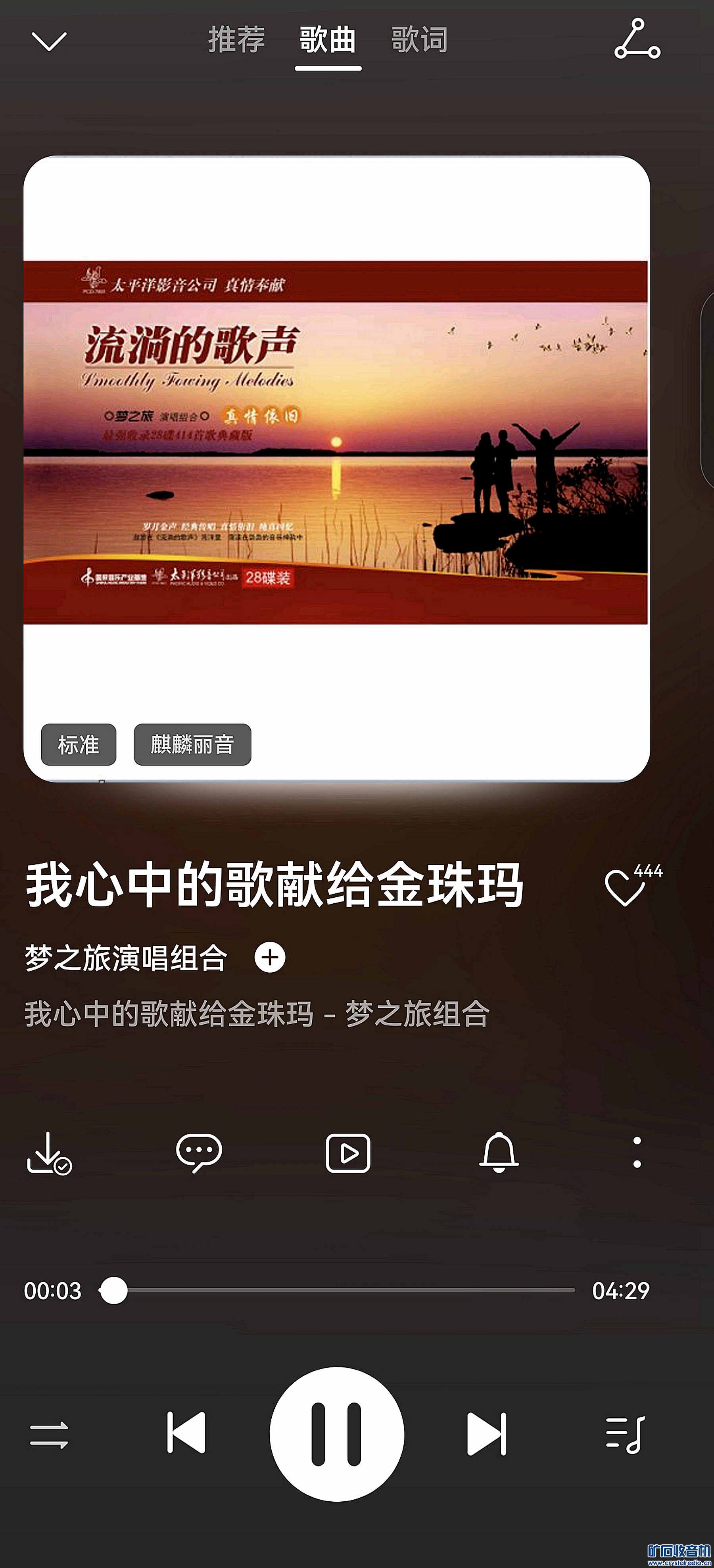
Task: Share this song
Action: [x=637, y=39]
